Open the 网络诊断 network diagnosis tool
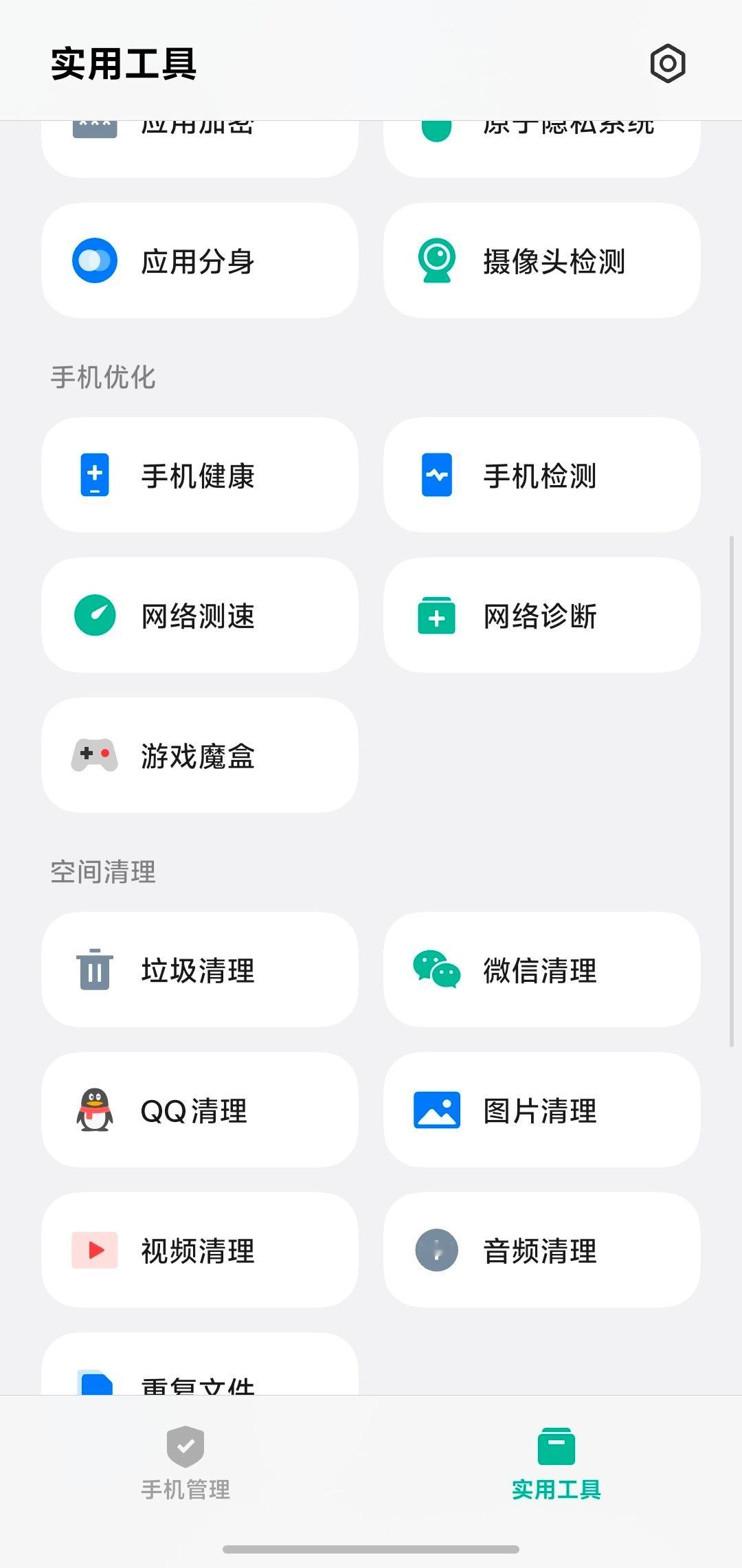The height and width of the screenshot is (1568, 742). (541, 615)
